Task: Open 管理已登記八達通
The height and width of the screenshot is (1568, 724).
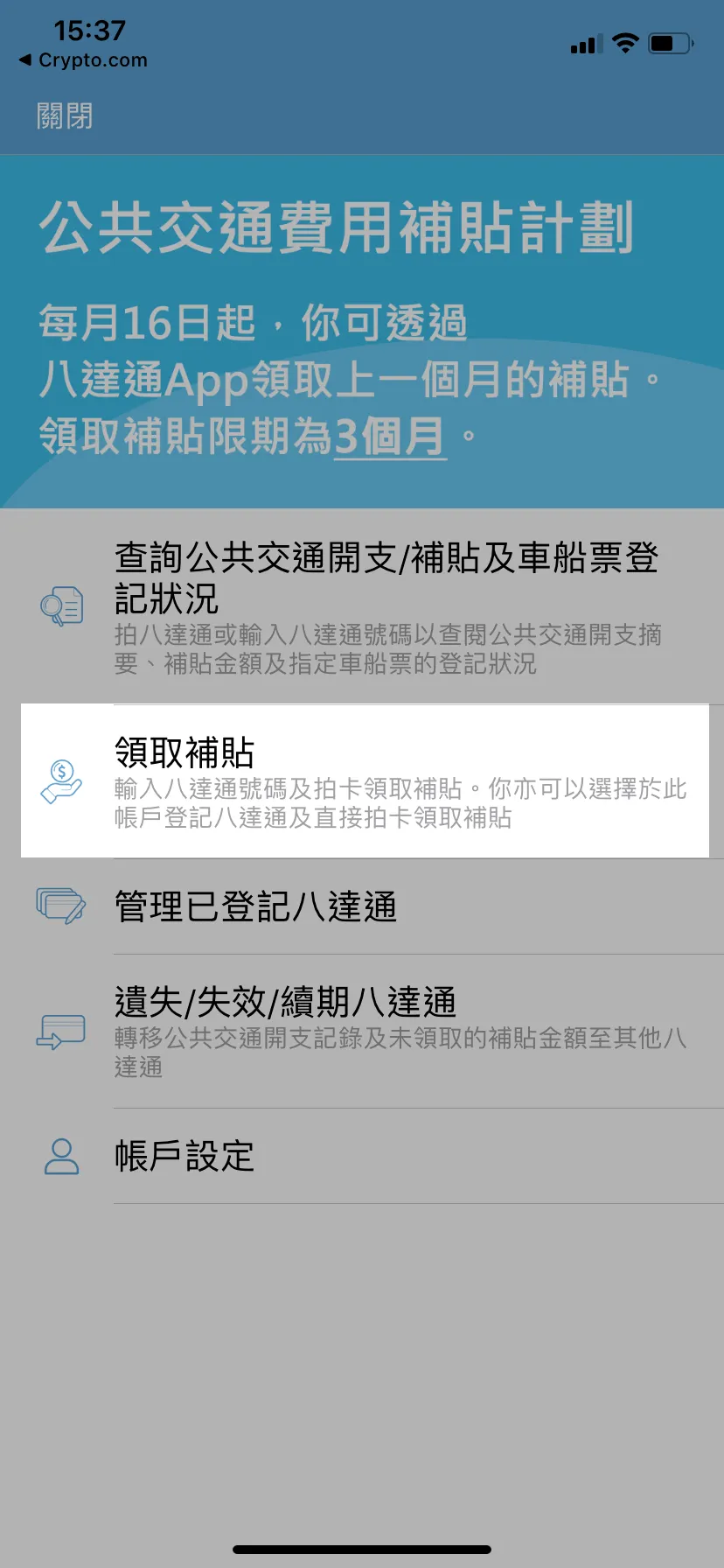Action: (362, 906)
